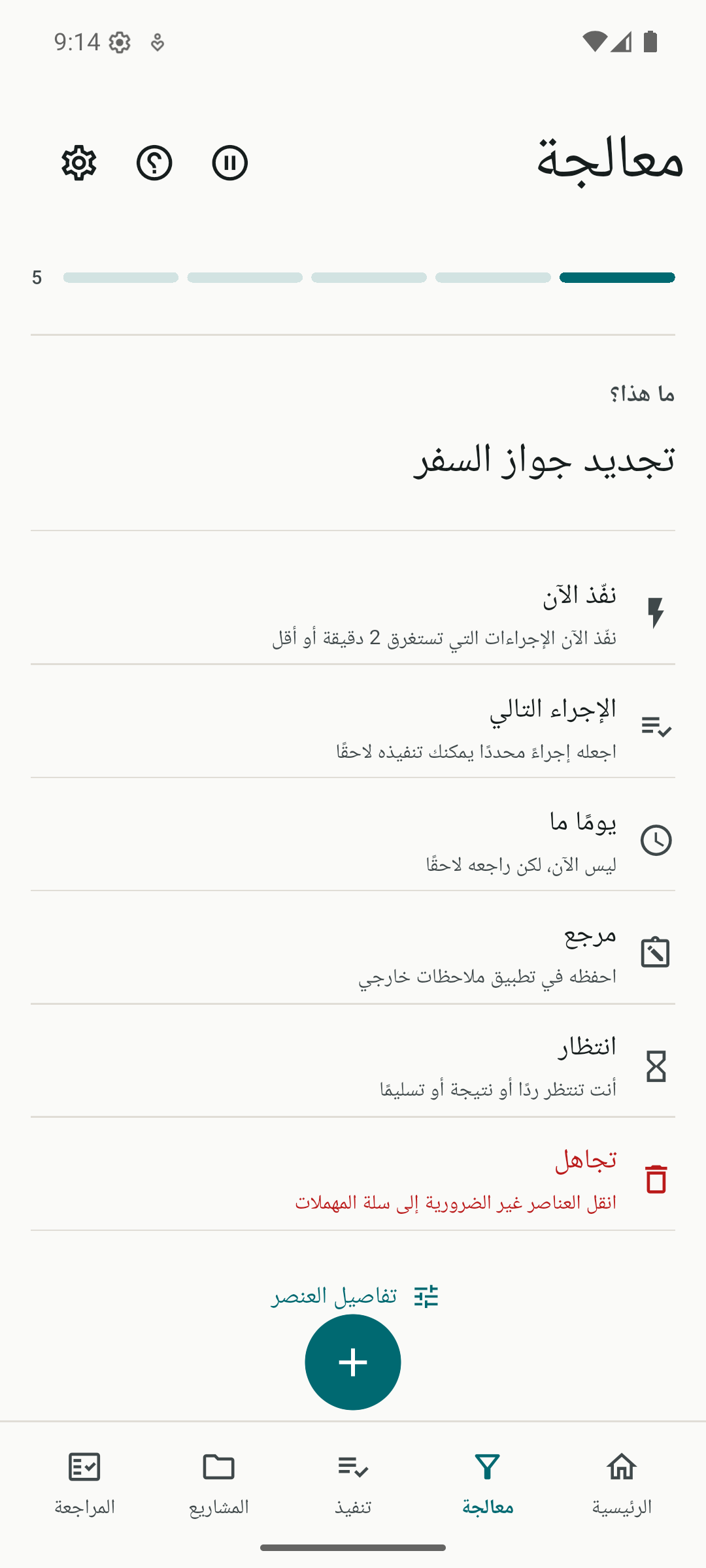Open تفاصيل العنصر

point(355,1296)
